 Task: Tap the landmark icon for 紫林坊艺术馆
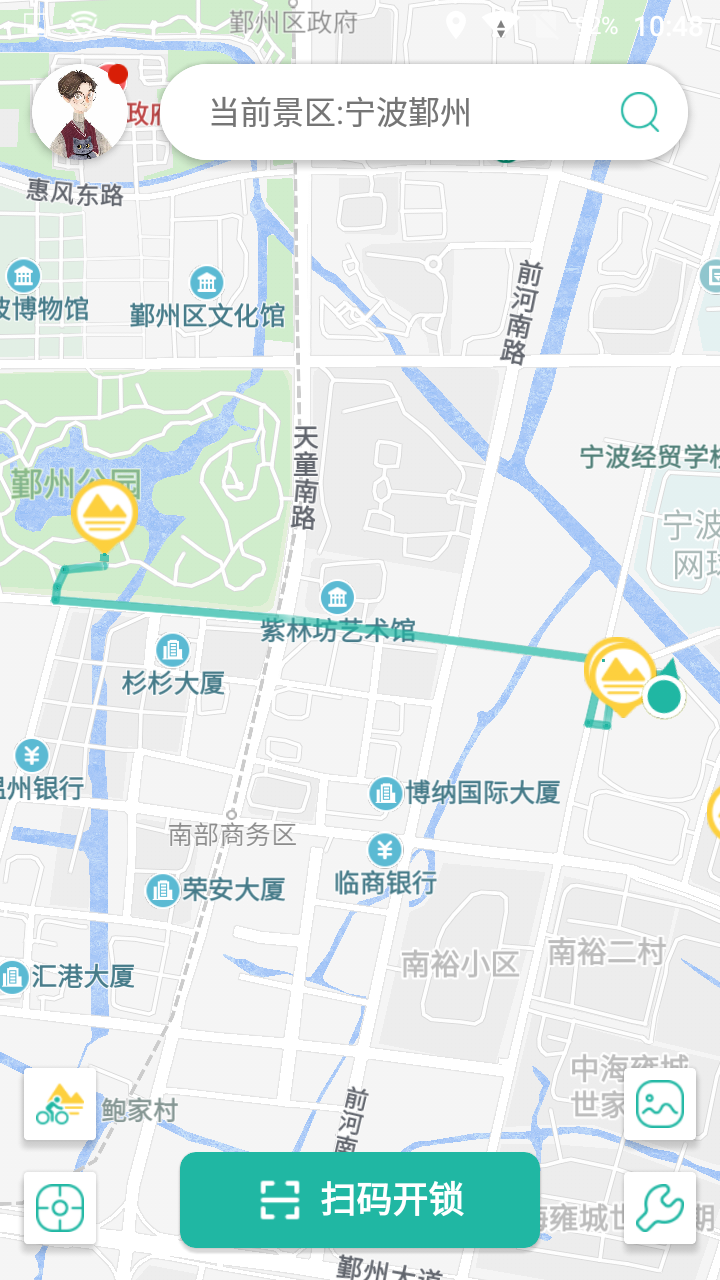click(337, 597)
